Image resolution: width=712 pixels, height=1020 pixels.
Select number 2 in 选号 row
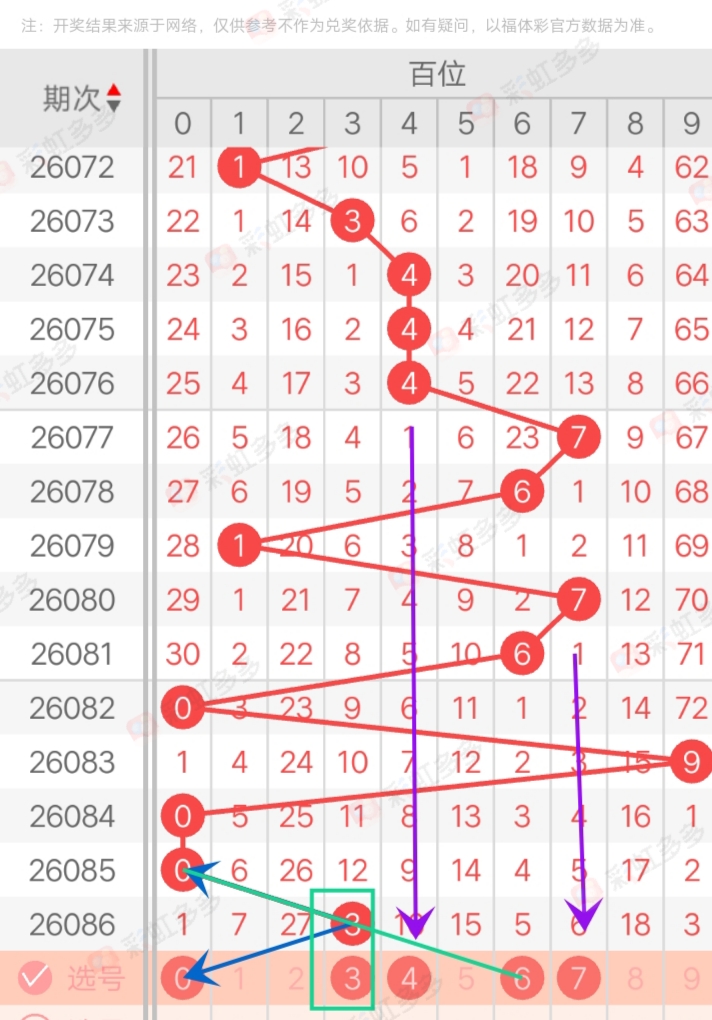296,978
